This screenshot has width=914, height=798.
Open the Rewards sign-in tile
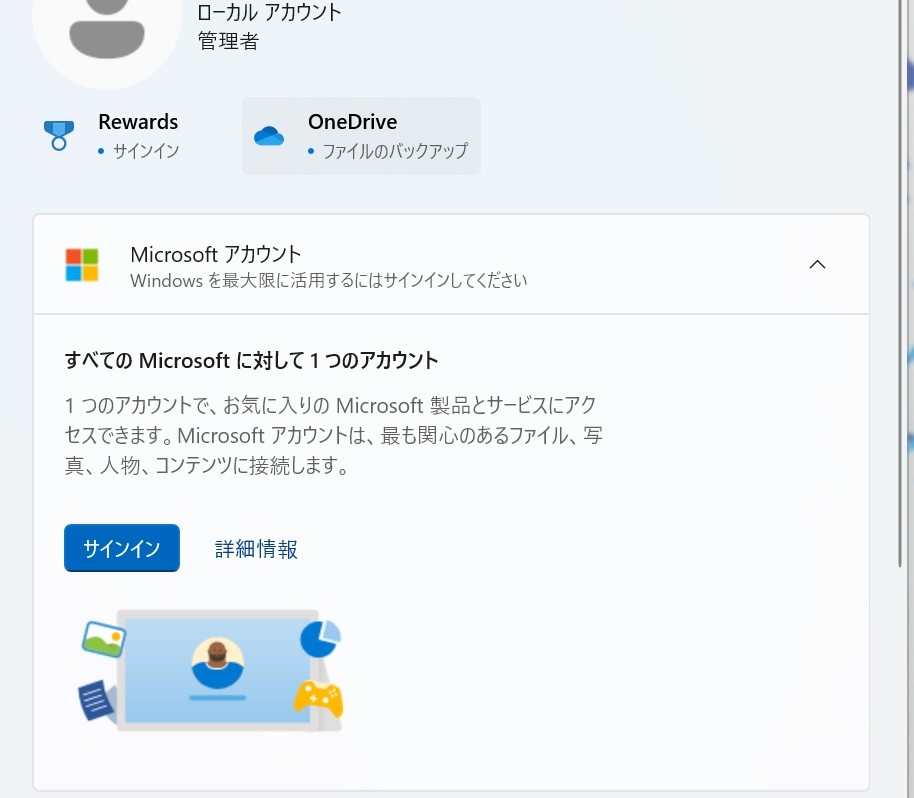click(112, 136)
